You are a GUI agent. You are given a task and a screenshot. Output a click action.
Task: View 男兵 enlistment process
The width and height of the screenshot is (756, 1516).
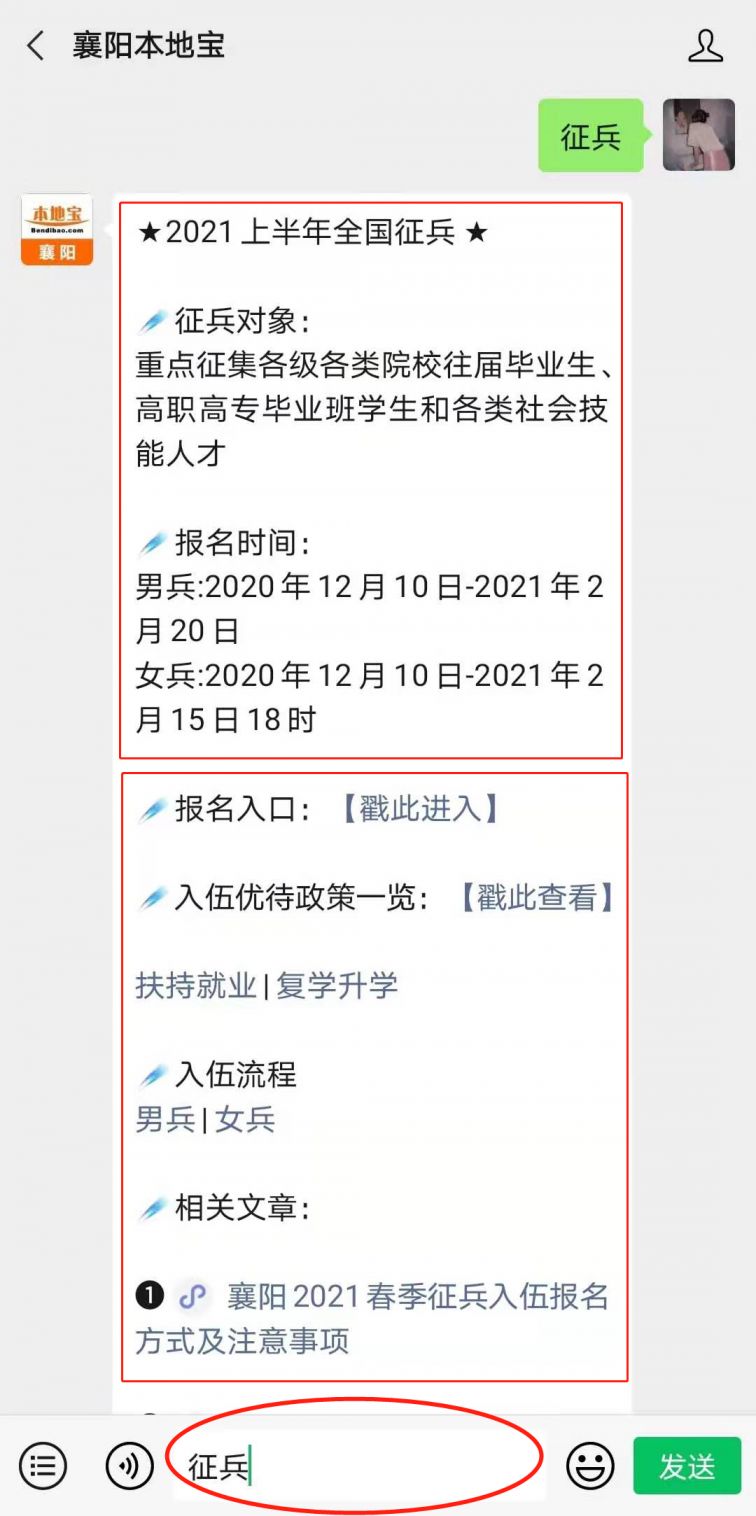click(165, 1118)
